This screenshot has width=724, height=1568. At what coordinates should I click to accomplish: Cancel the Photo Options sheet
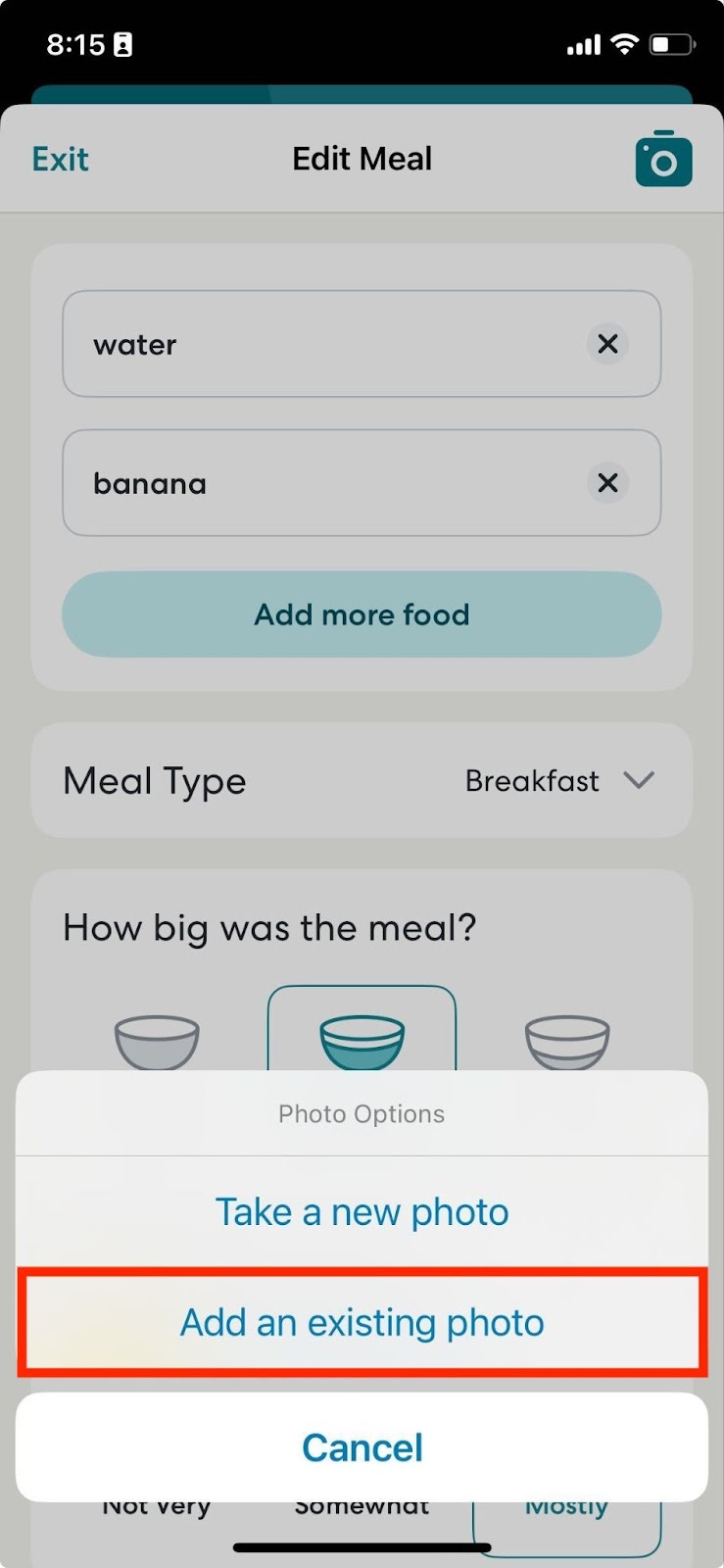click(x=362, y=1447)
